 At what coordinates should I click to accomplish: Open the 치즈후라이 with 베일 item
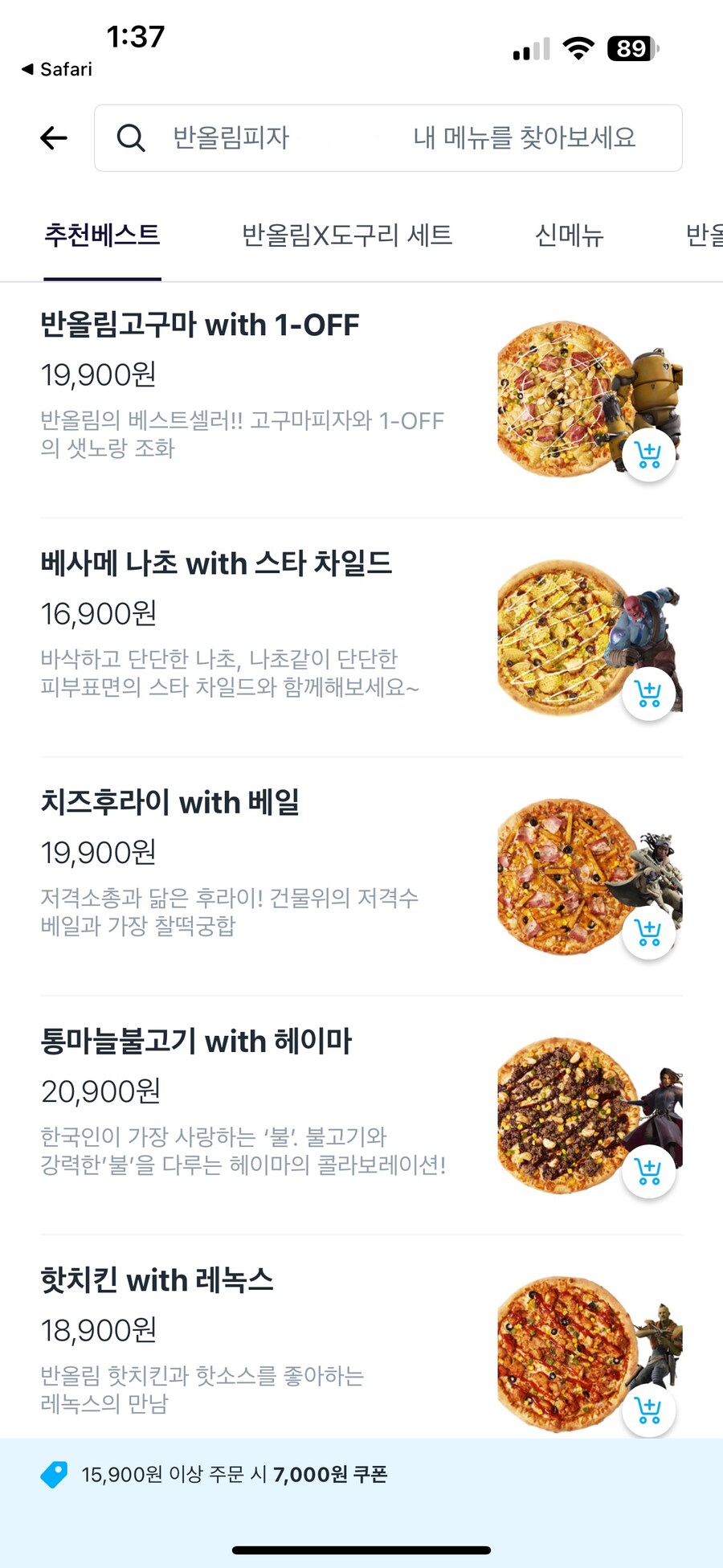170,801
